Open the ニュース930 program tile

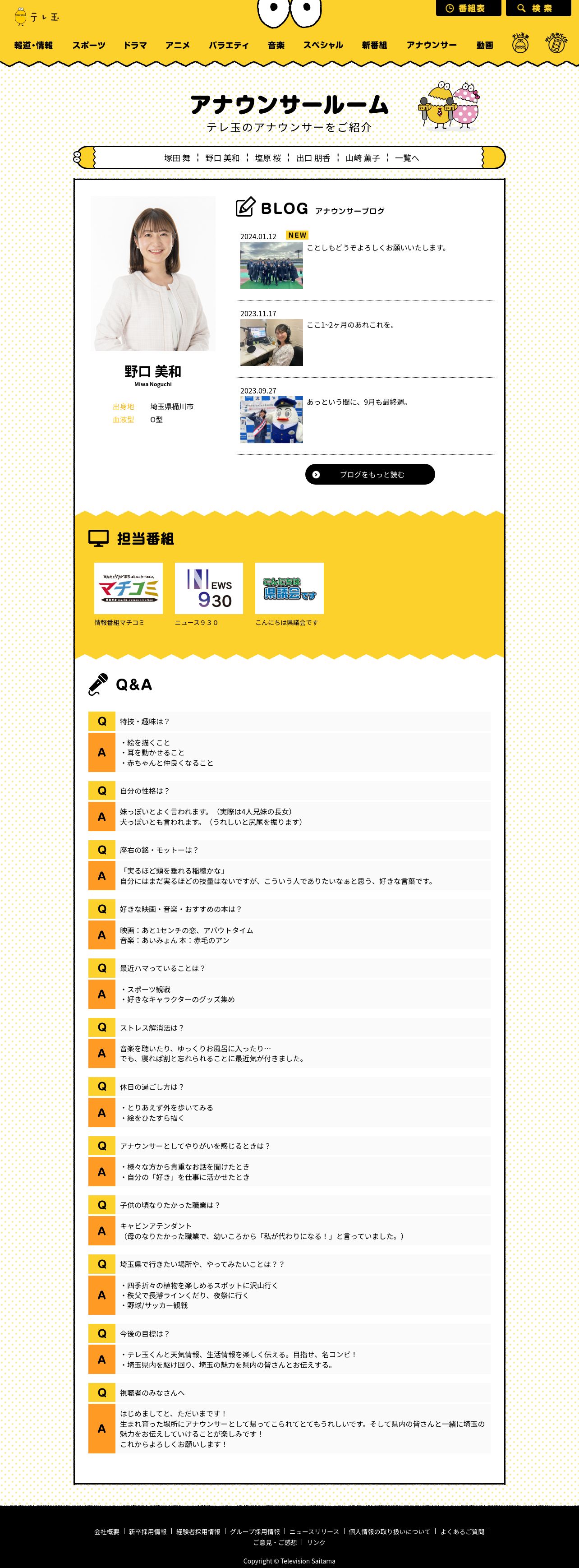click(x=209, y=594)
